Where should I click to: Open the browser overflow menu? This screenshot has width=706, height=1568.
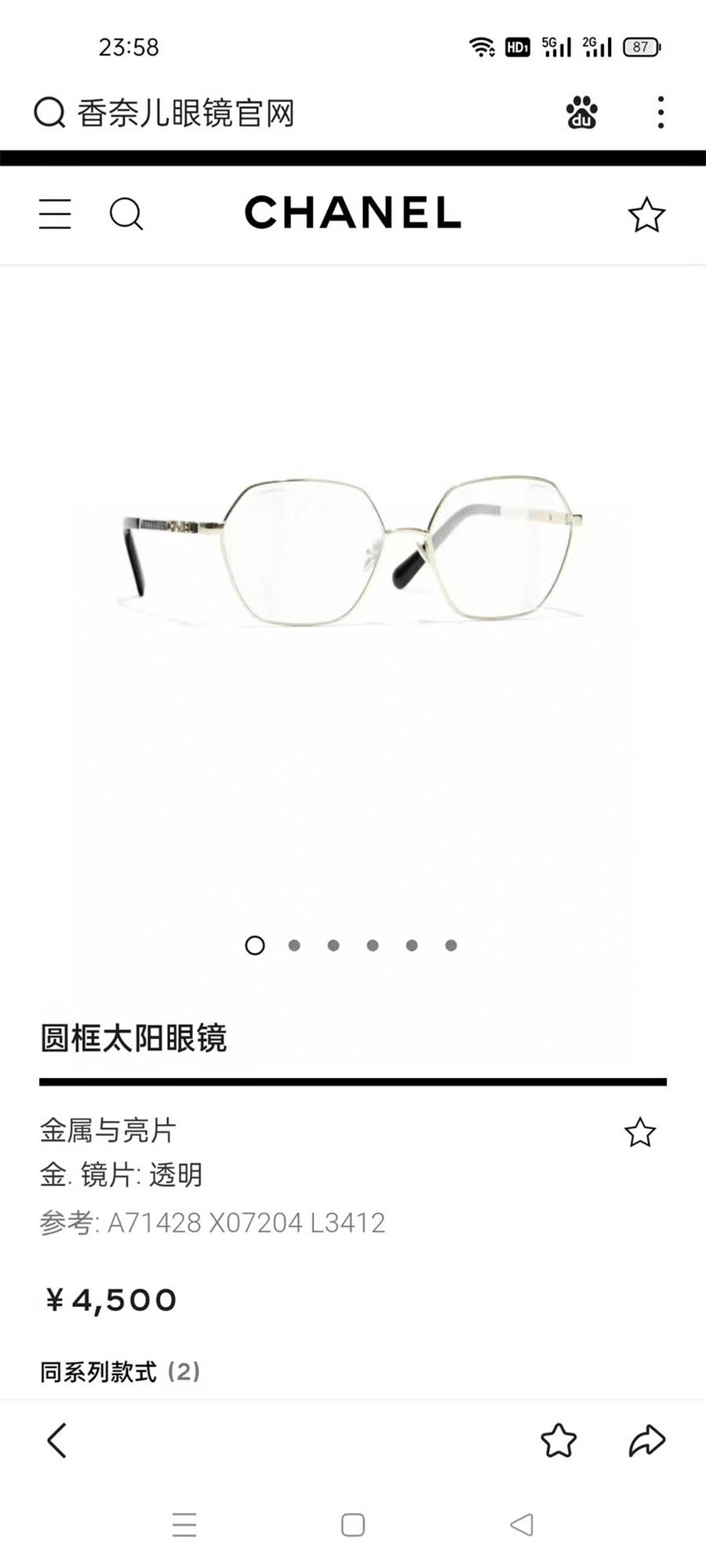[661, 113]
